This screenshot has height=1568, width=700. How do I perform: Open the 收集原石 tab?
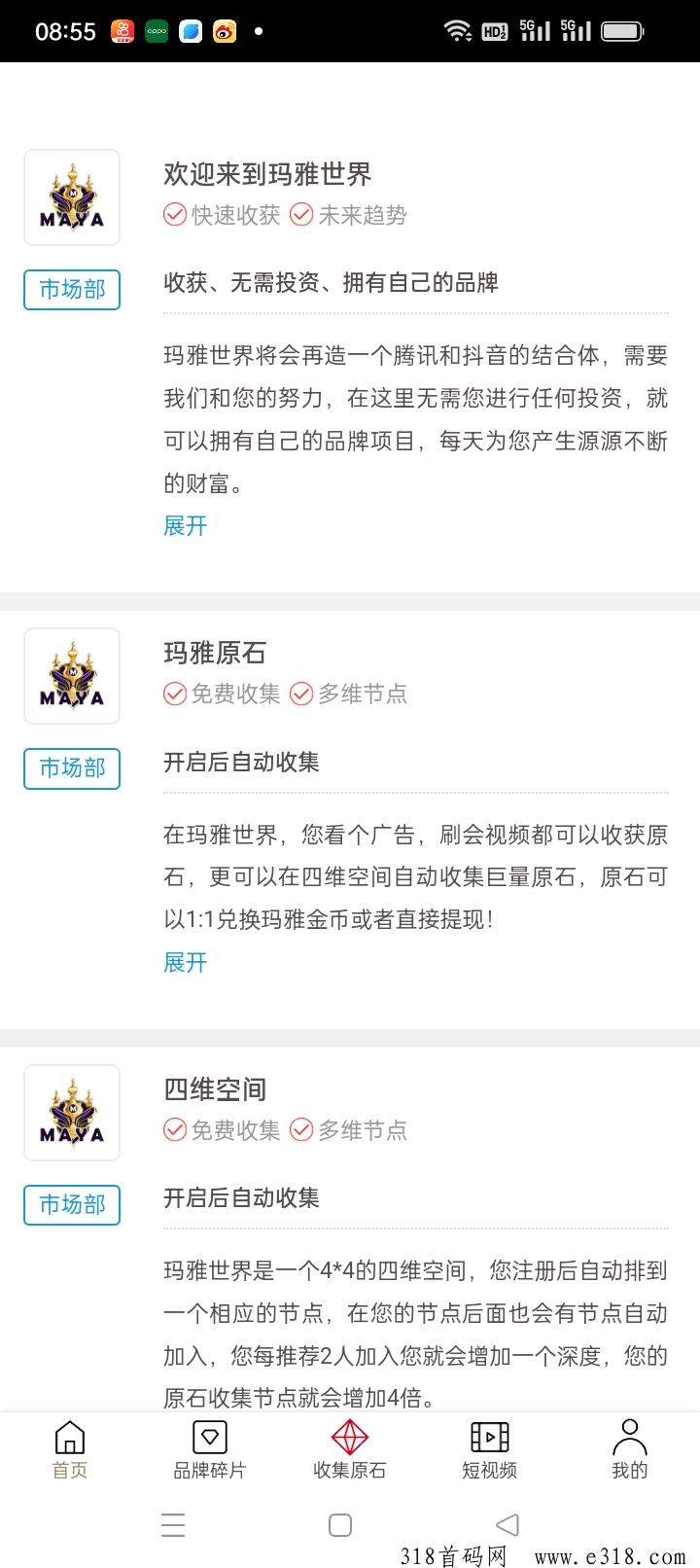(x=349, y=1449)
